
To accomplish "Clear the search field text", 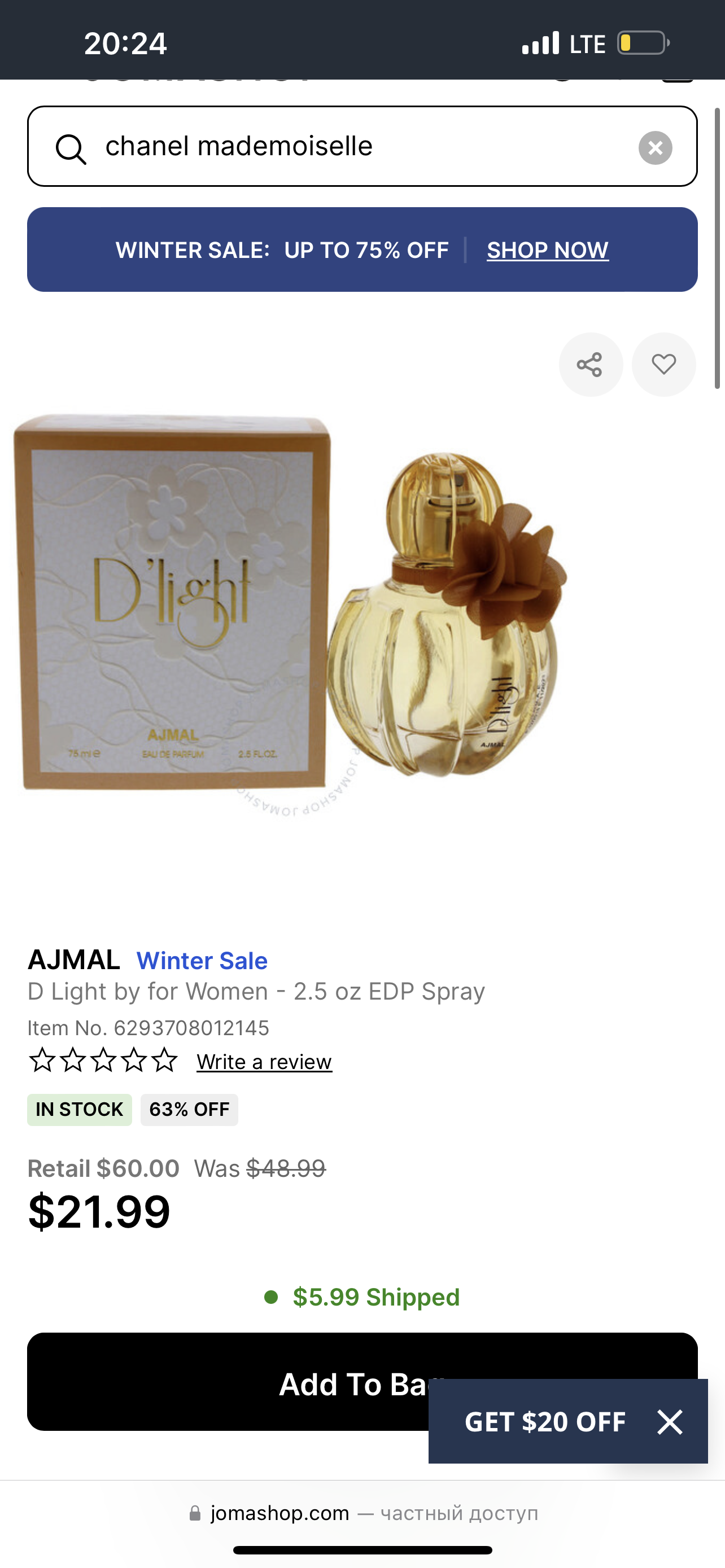I will pos(655,148).
